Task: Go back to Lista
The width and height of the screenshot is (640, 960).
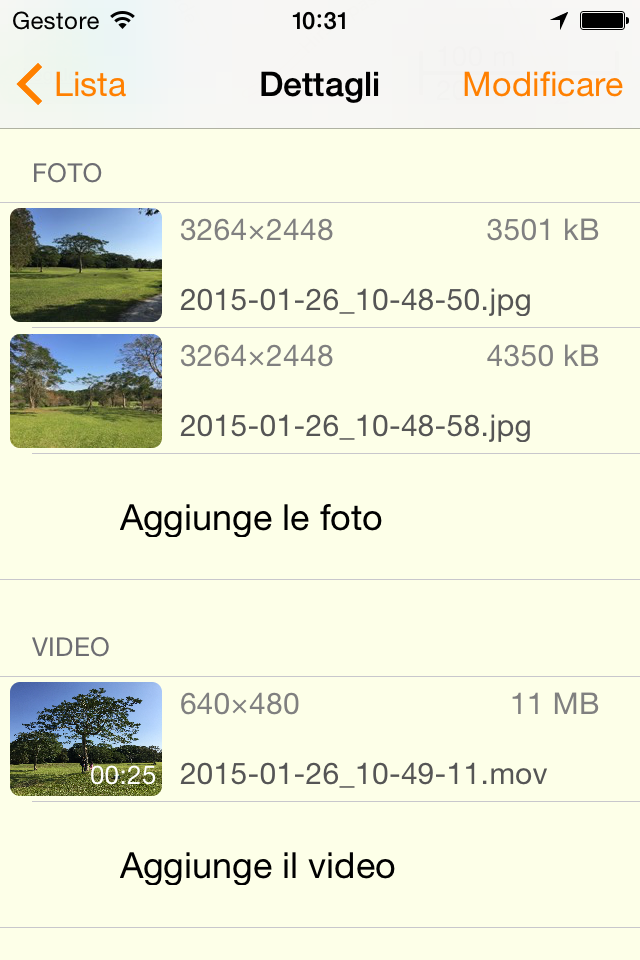Action: pyautogui.click(x=72, y=85)
